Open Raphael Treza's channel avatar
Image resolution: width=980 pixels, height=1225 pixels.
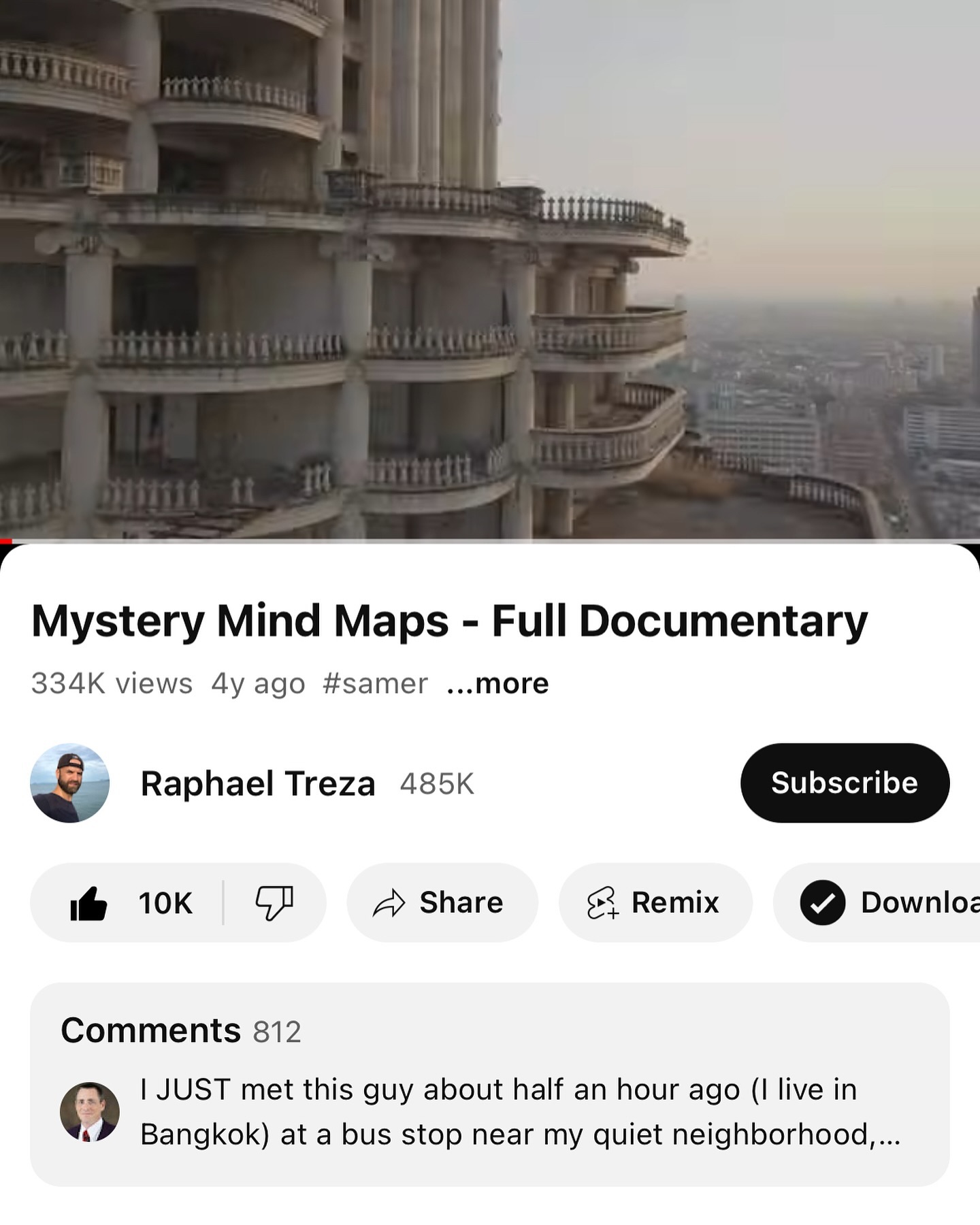pos(69,783)
